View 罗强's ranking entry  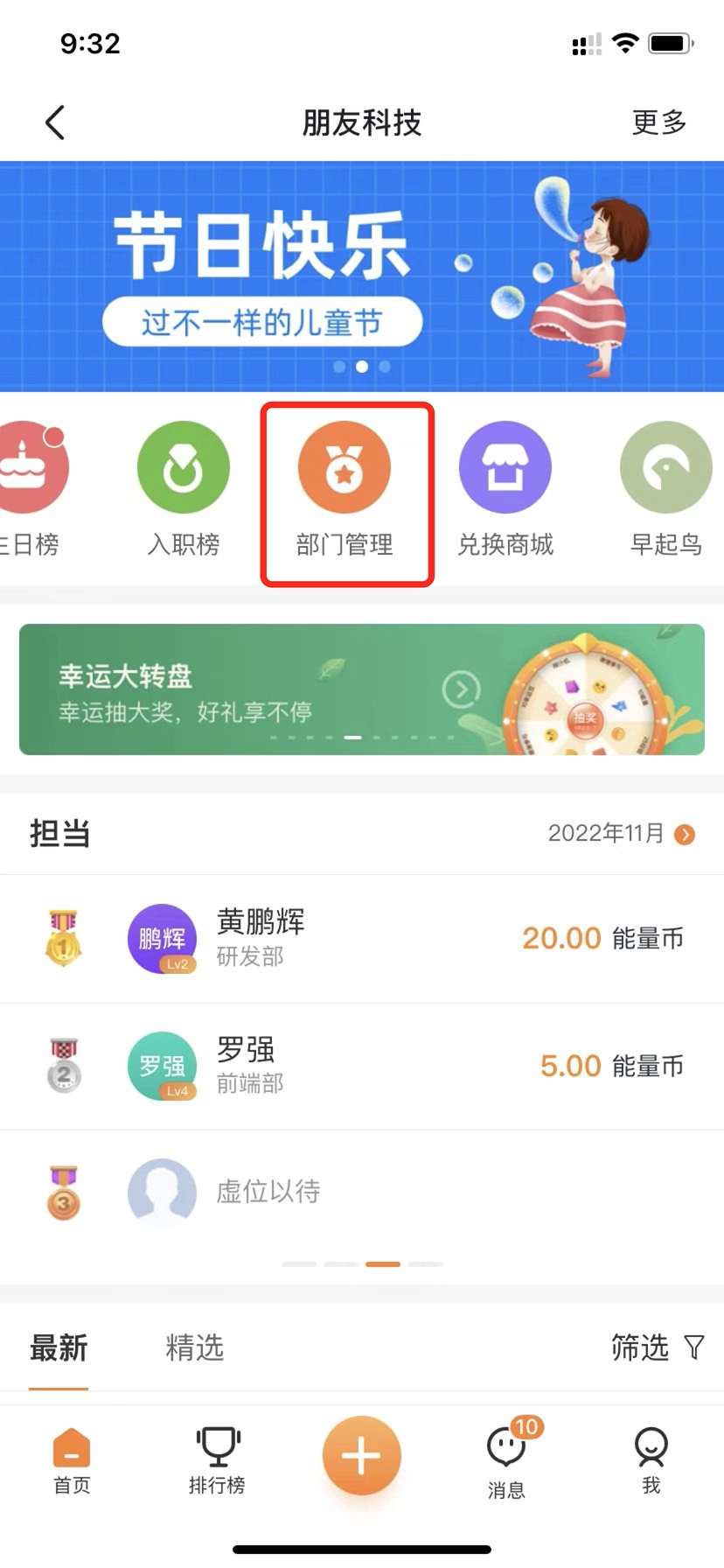point(362,1066)
